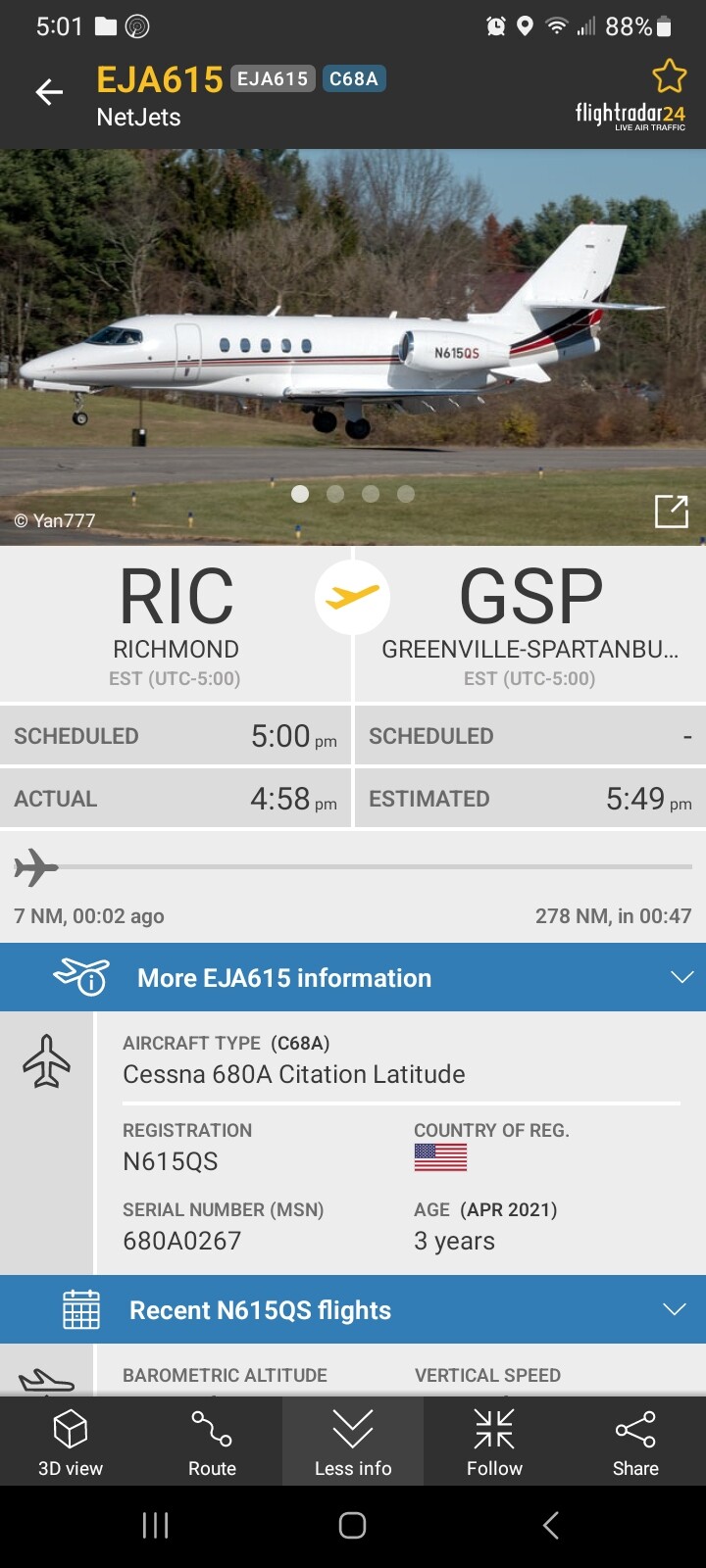Image resolution: width=706 pixels, height=1568 pixels.
Task: Open the 3D view
Action: [71, 1442]
